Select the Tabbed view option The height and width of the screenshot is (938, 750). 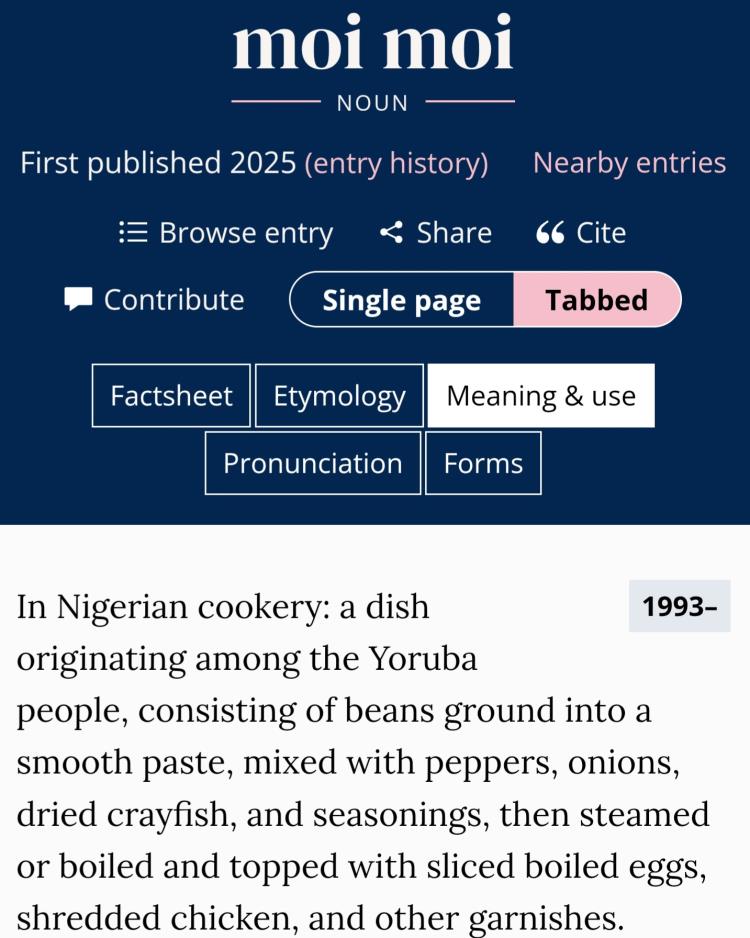596,300
